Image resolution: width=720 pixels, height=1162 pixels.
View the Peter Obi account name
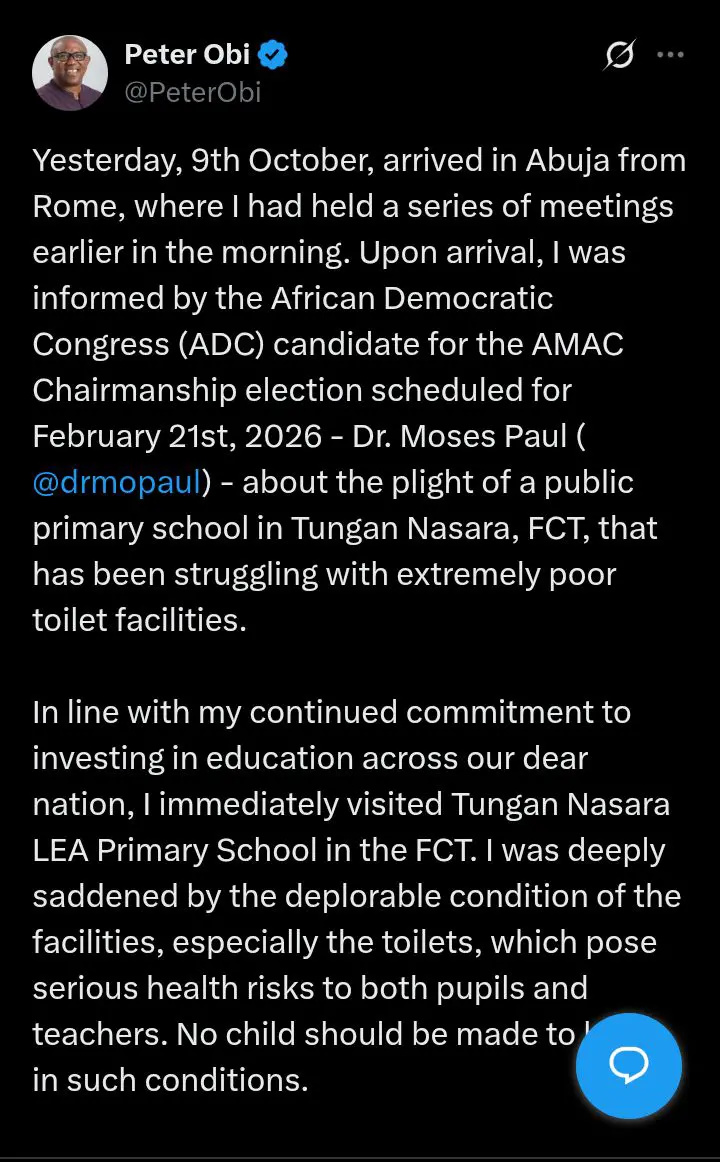click(x=187, y=56)
